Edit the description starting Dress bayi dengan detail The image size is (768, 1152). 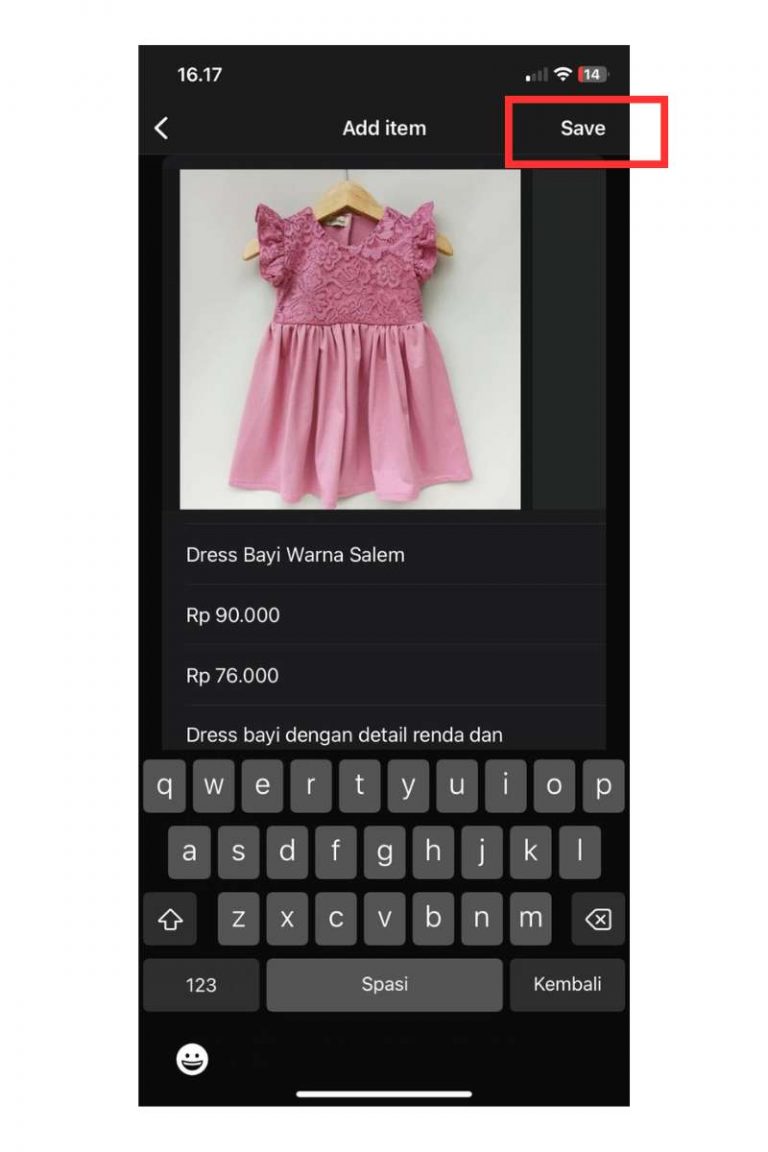[x=344, y=735]
